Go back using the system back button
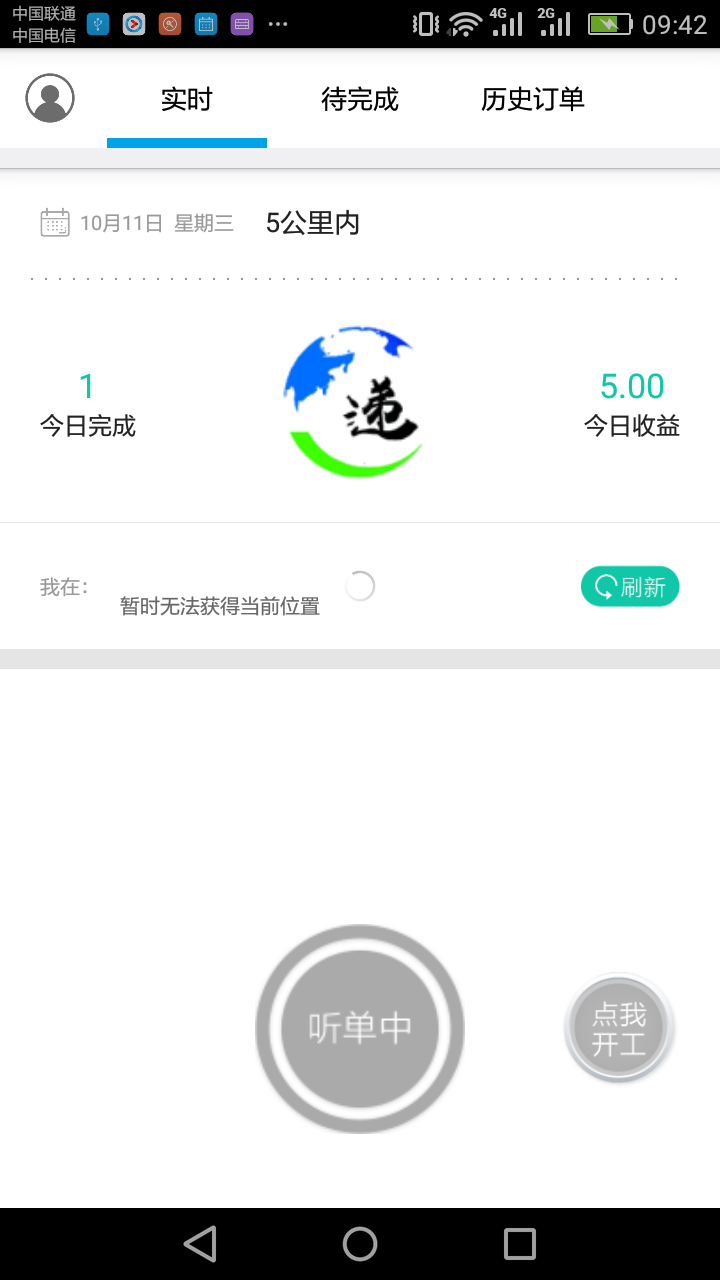Image resolution: width=720 pixels, height=1280 pixels. (x=200, y=1244)
